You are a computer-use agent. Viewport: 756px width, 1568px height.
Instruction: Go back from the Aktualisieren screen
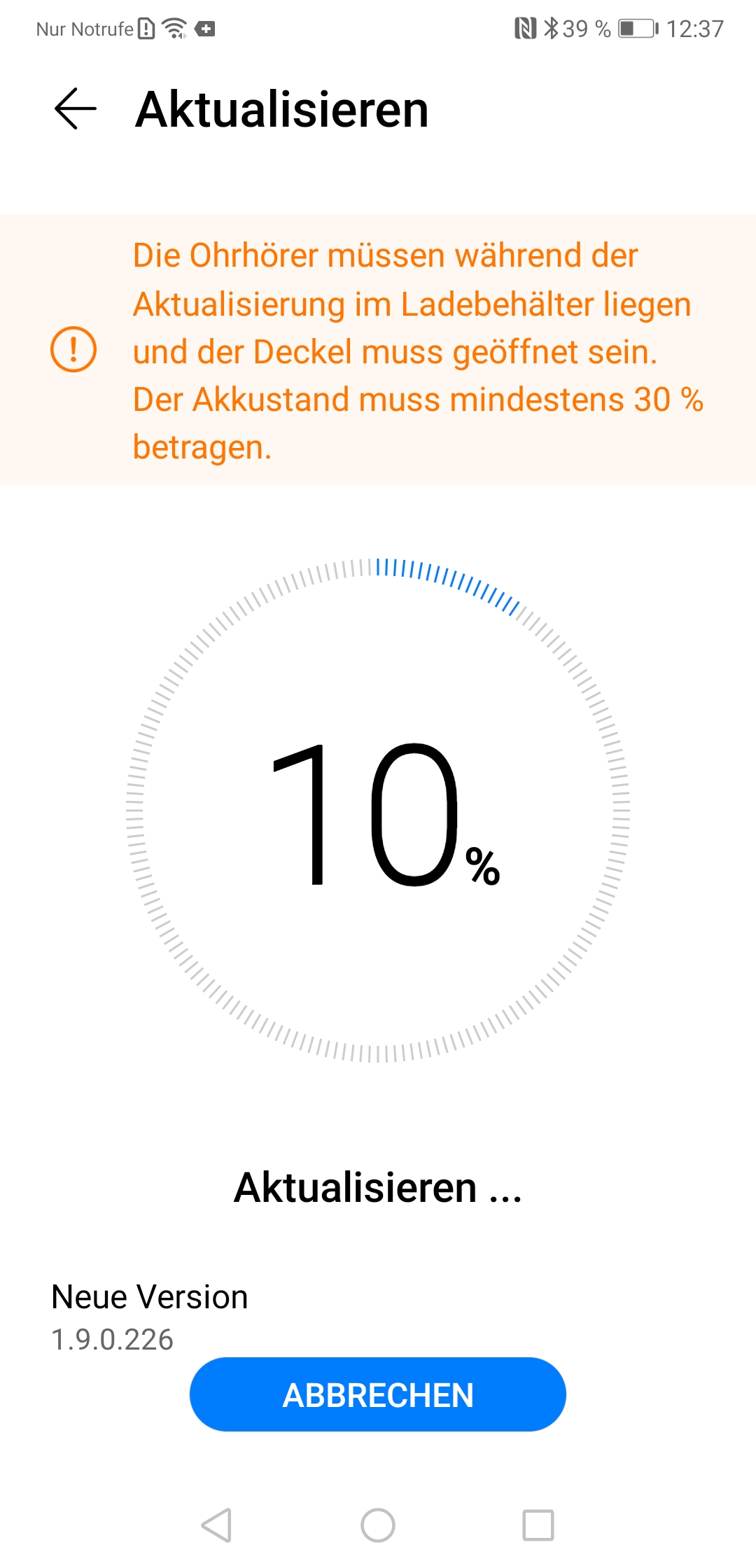click(x=75, y=109)
